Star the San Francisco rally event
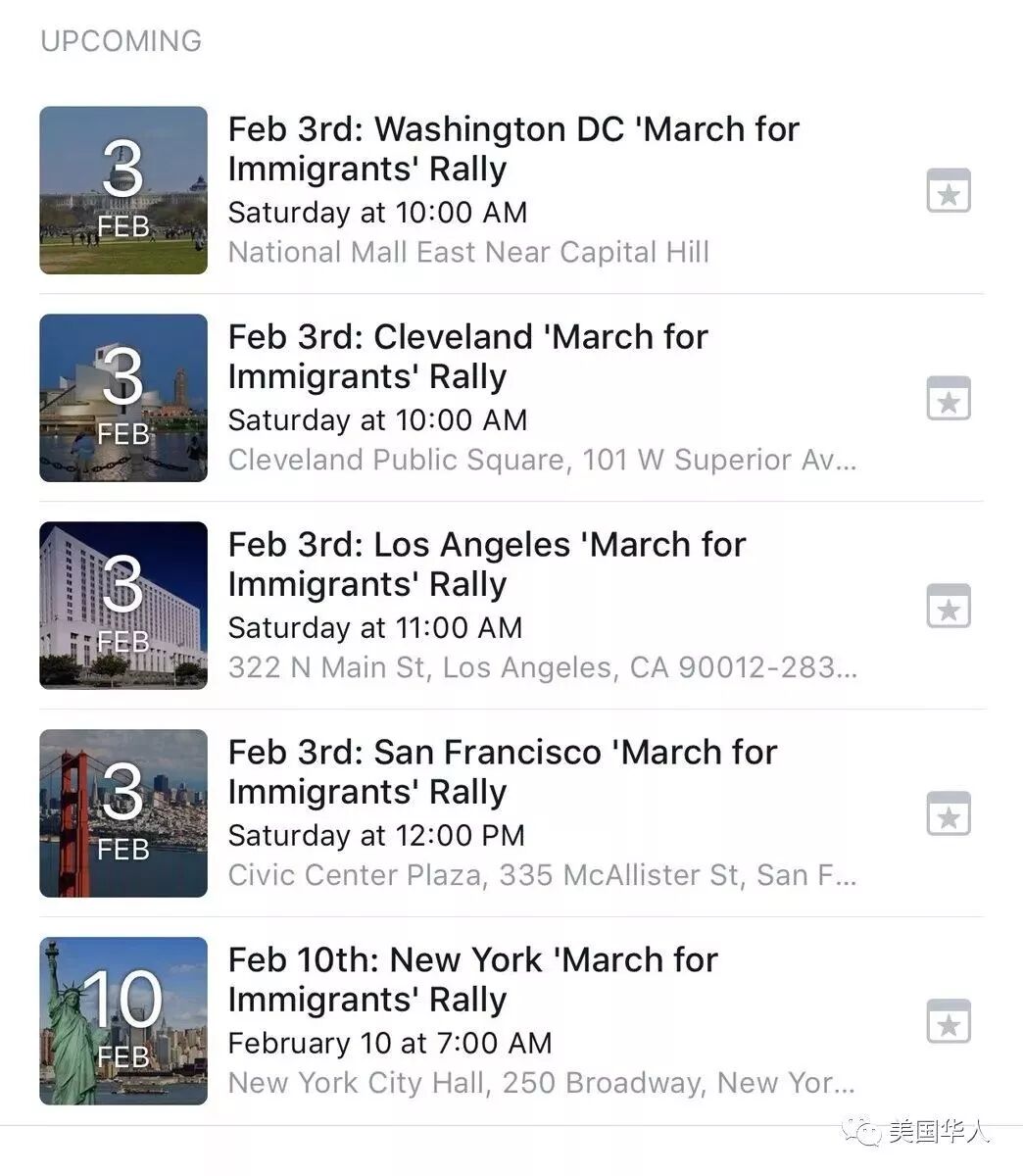Viewport: 1023px width, 1176px height. pos(949,813)
